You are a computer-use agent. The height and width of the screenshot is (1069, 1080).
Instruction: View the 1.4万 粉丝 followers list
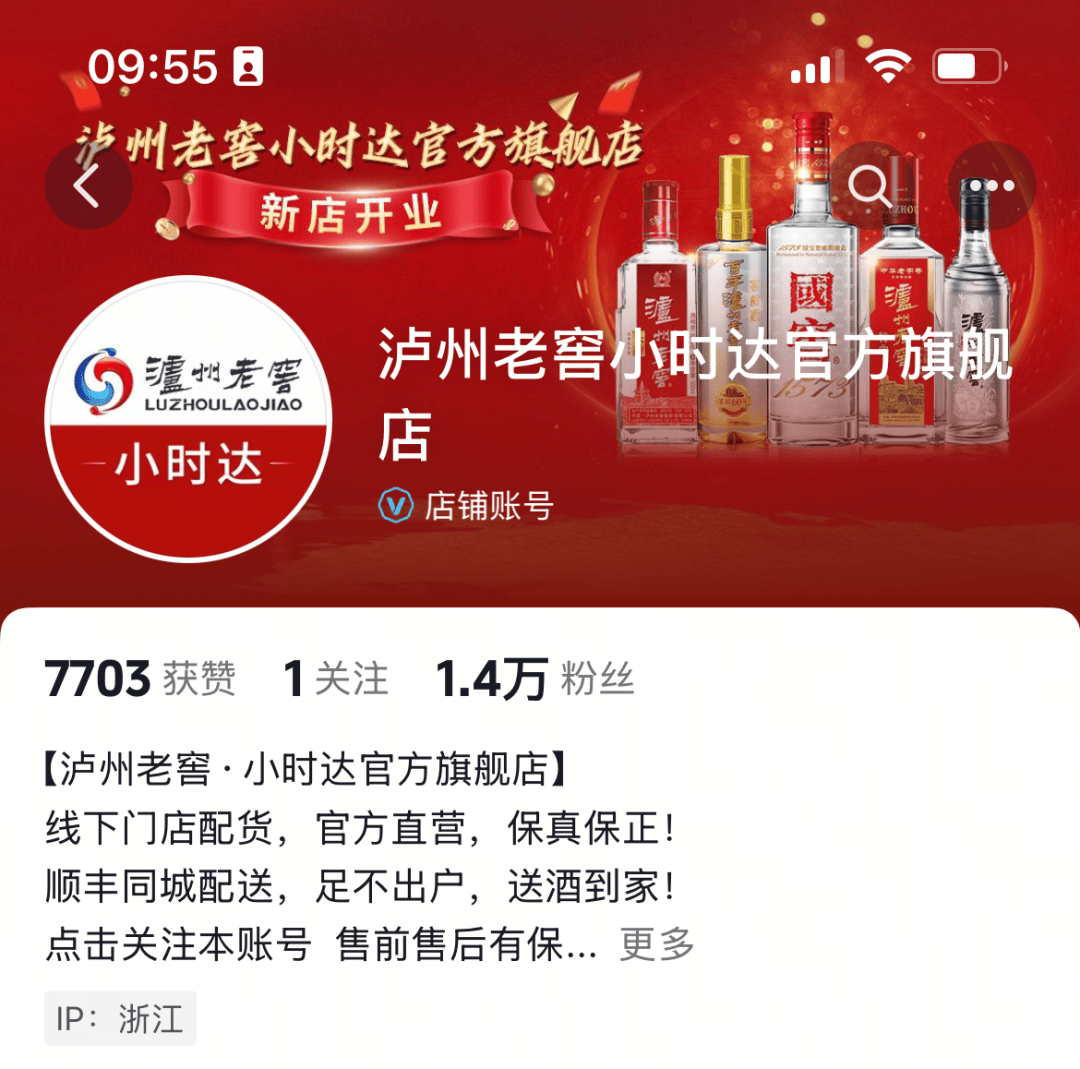[534, 680]
